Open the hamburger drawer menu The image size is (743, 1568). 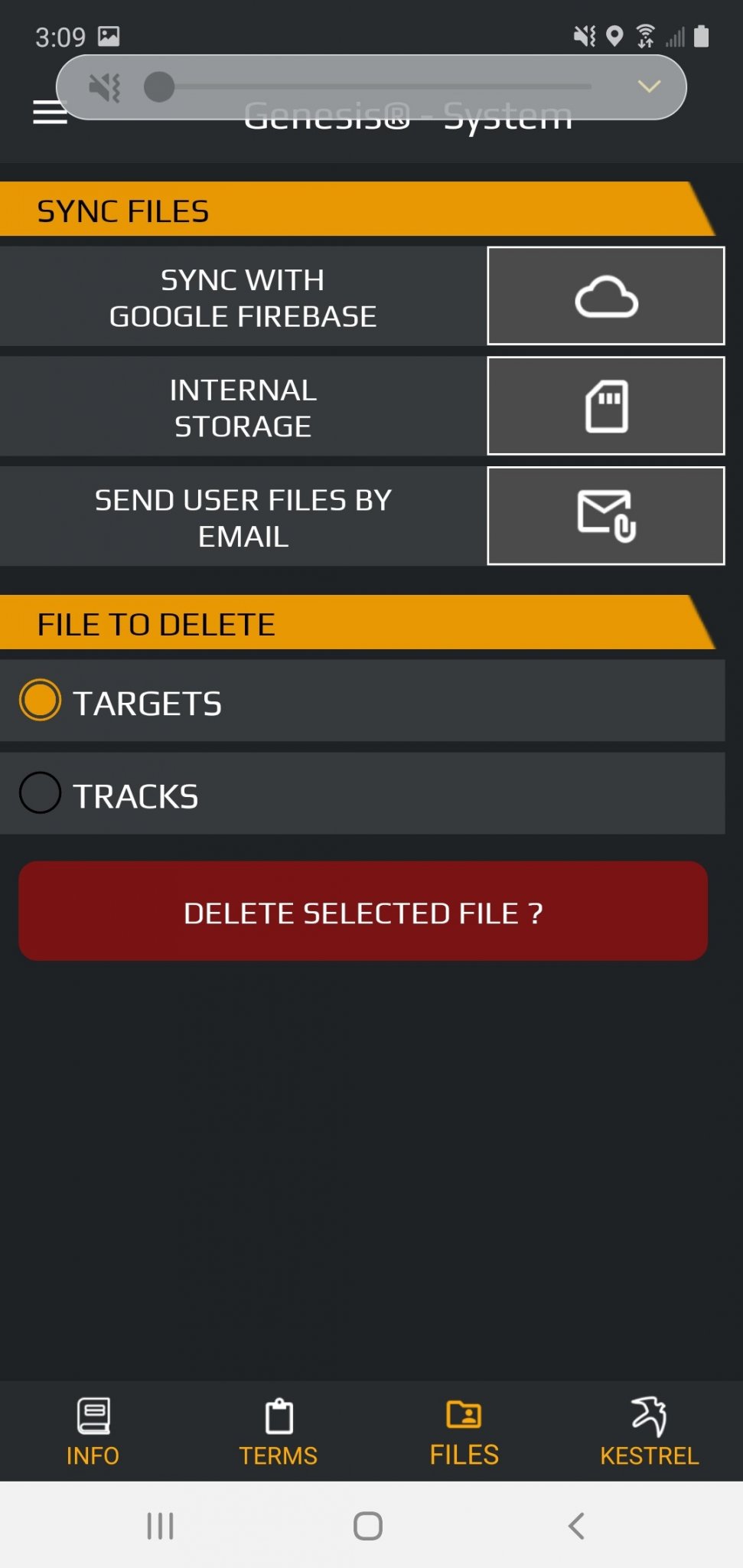[x=49, y=113]
